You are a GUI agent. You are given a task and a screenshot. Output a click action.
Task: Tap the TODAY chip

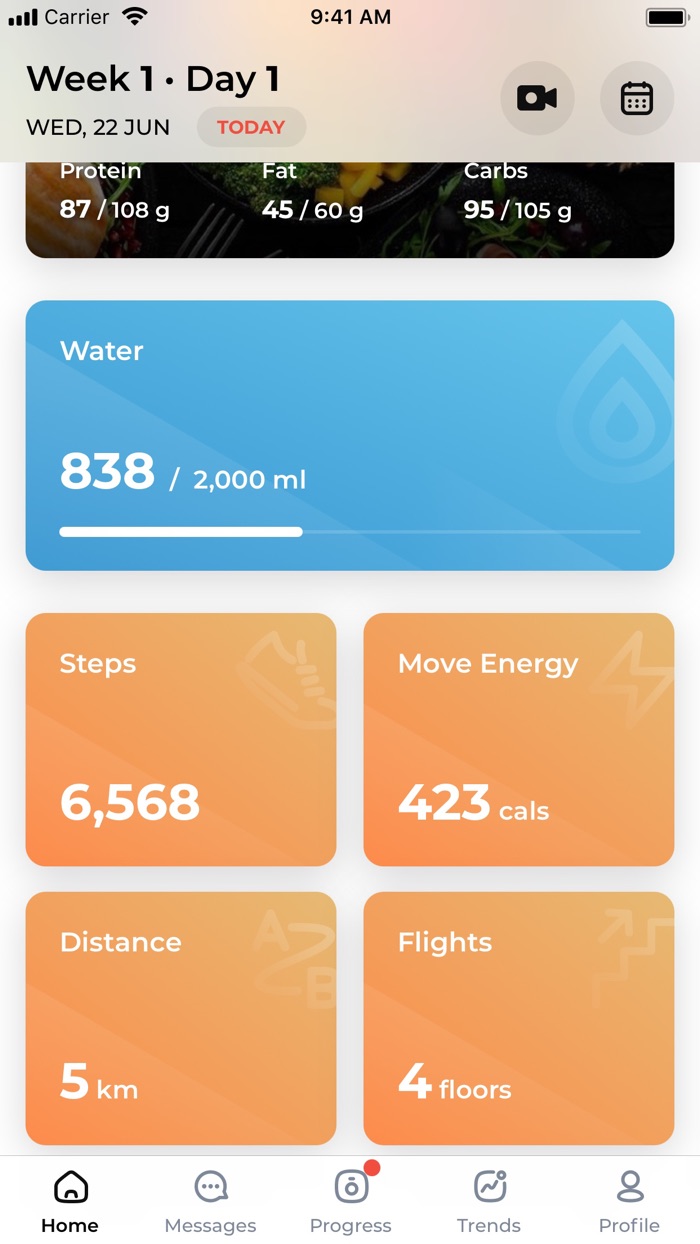pyautogui.click(x=251, y=127)
